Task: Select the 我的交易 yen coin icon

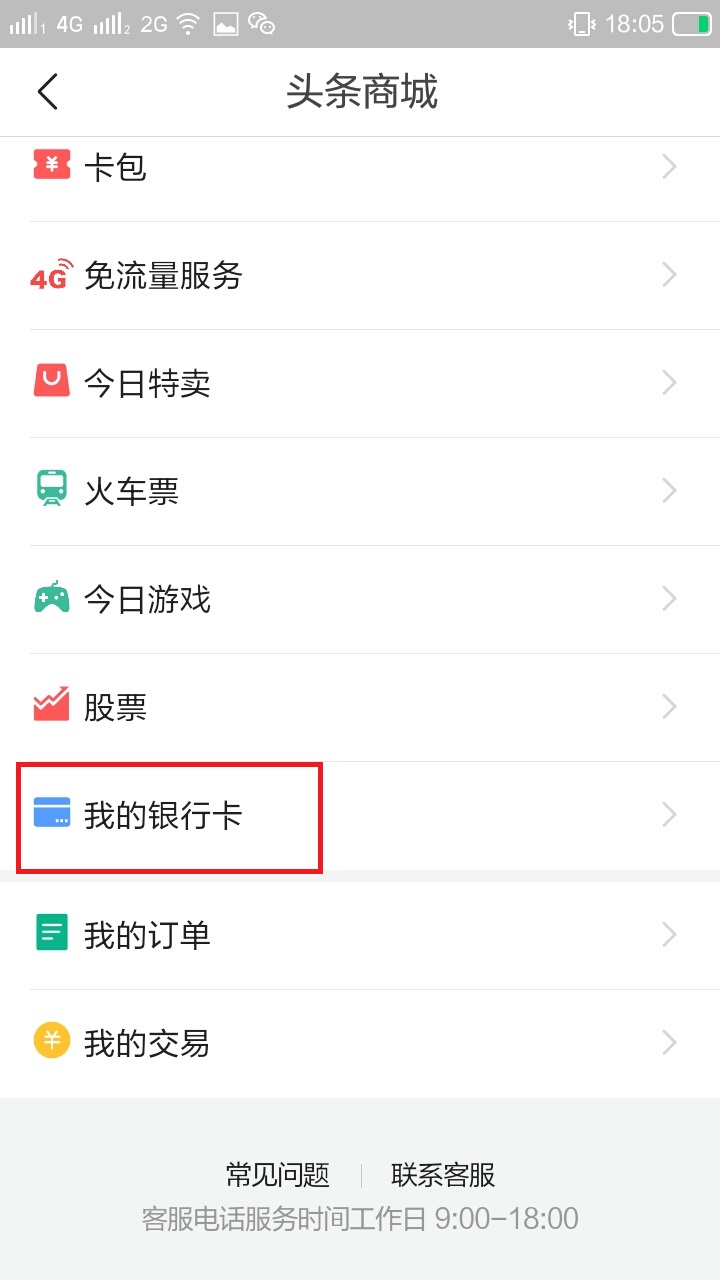Action: click(x=51, y=1041)
